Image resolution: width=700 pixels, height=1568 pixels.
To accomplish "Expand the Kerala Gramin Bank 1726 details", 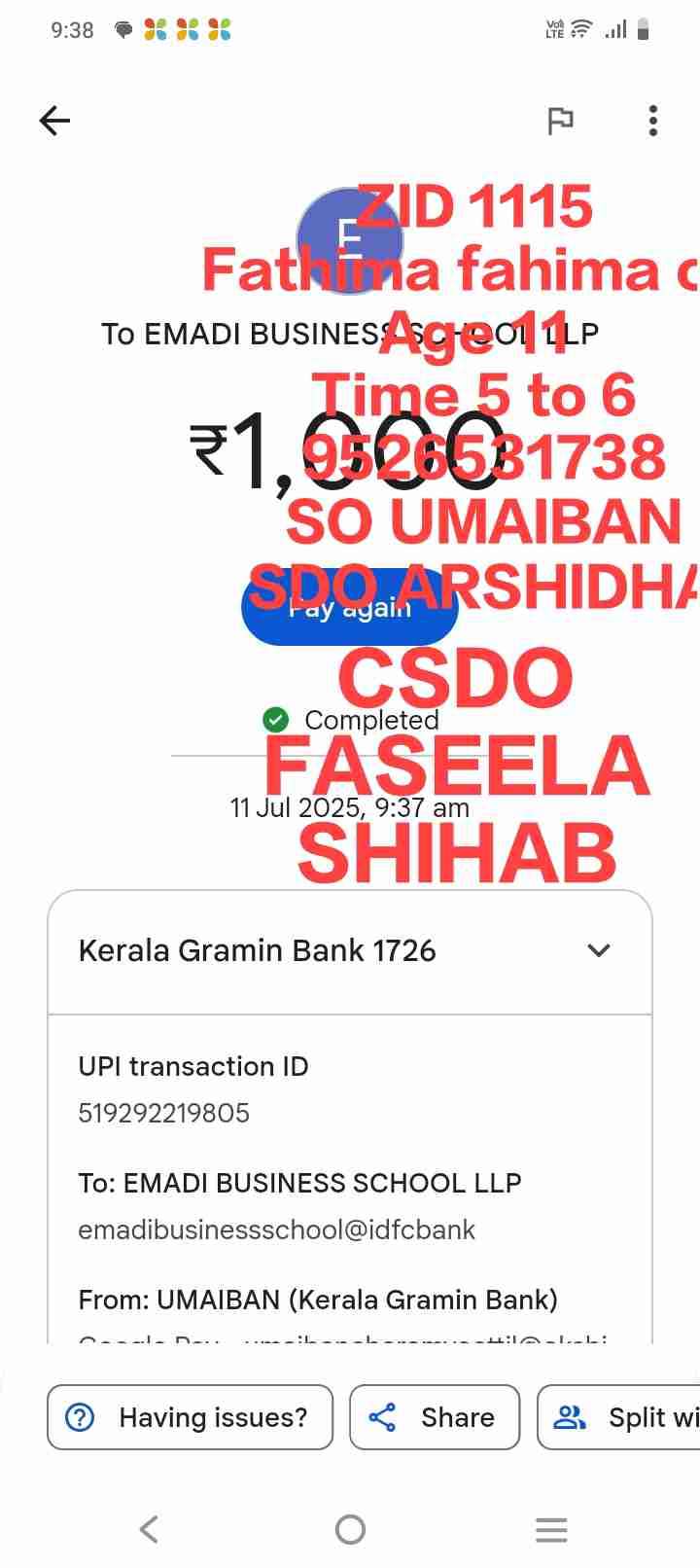I will [x=599, y=950].
